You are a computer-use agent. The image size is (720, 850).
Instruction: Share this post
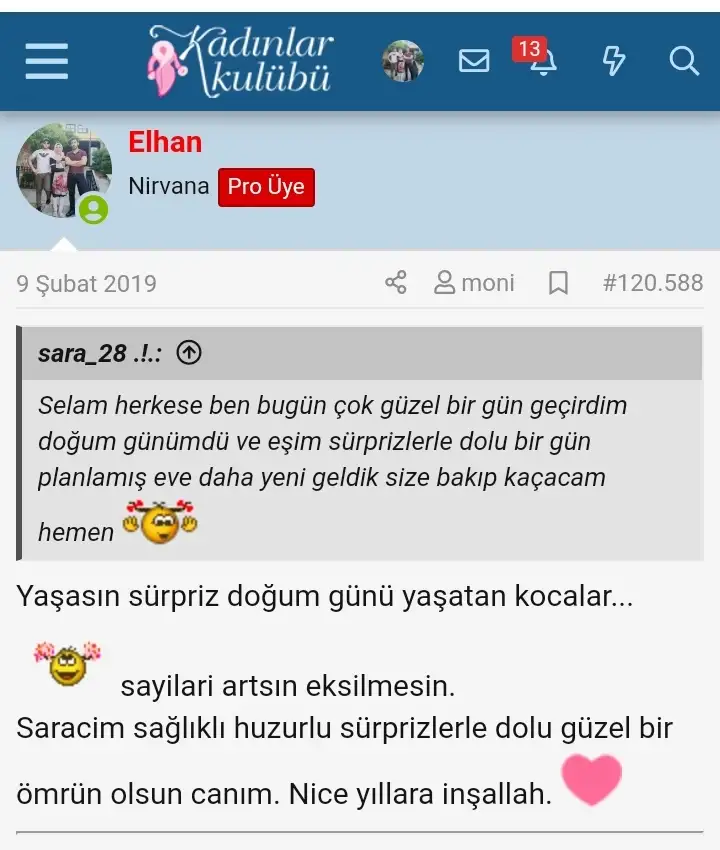pyautogui.click(x=396, y=283)
